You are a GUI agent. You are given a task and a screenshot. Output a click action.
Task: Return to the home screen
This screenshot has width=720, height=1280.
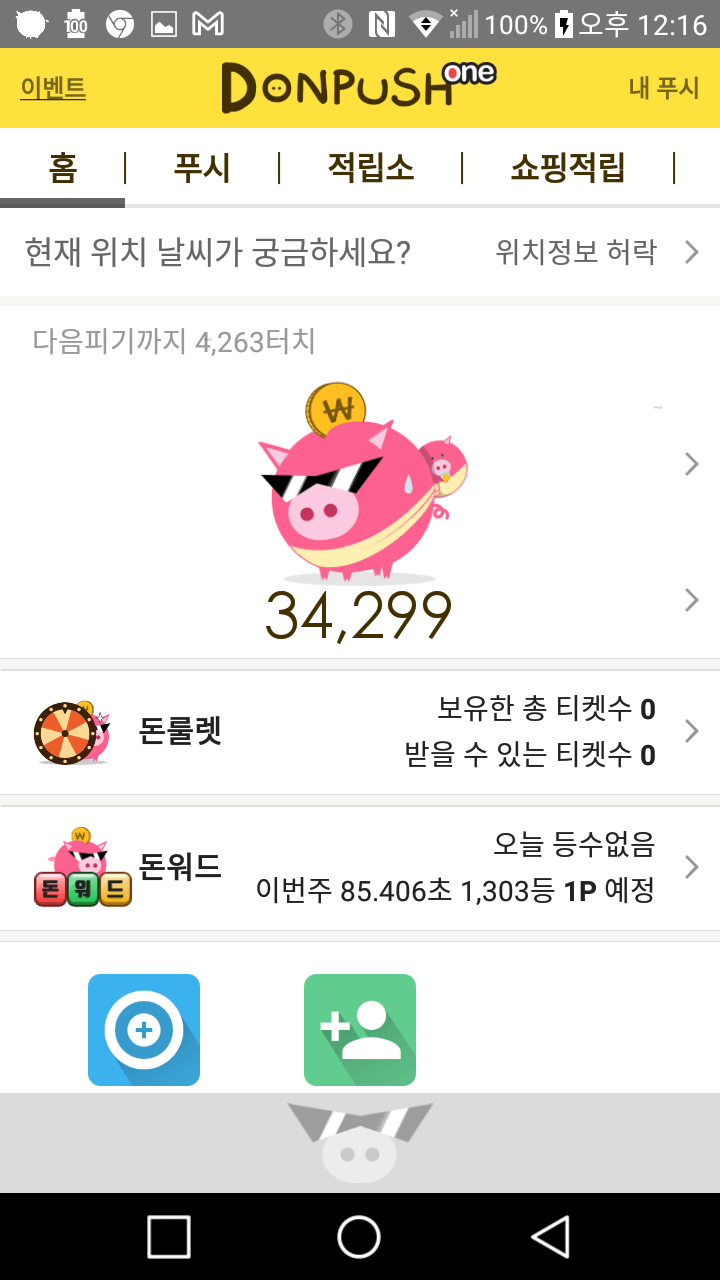click(359, 1237)
